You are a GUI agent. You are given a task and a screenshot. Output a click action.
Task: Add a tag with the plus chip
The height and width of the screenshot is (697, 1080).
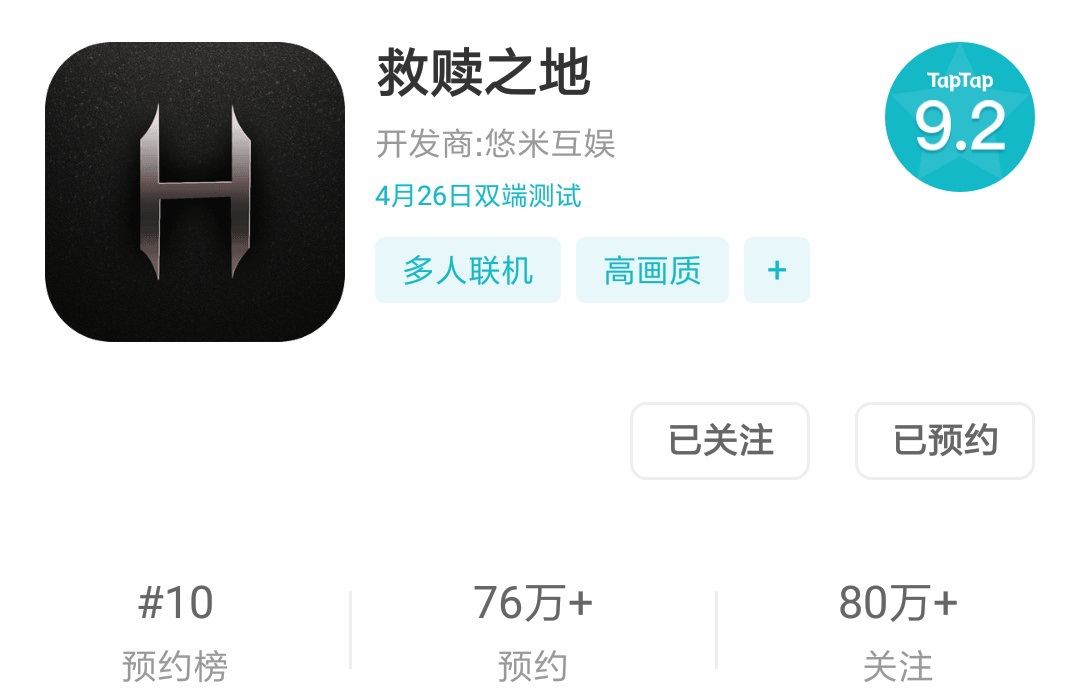pyautogui.click(x=777, y=270)
